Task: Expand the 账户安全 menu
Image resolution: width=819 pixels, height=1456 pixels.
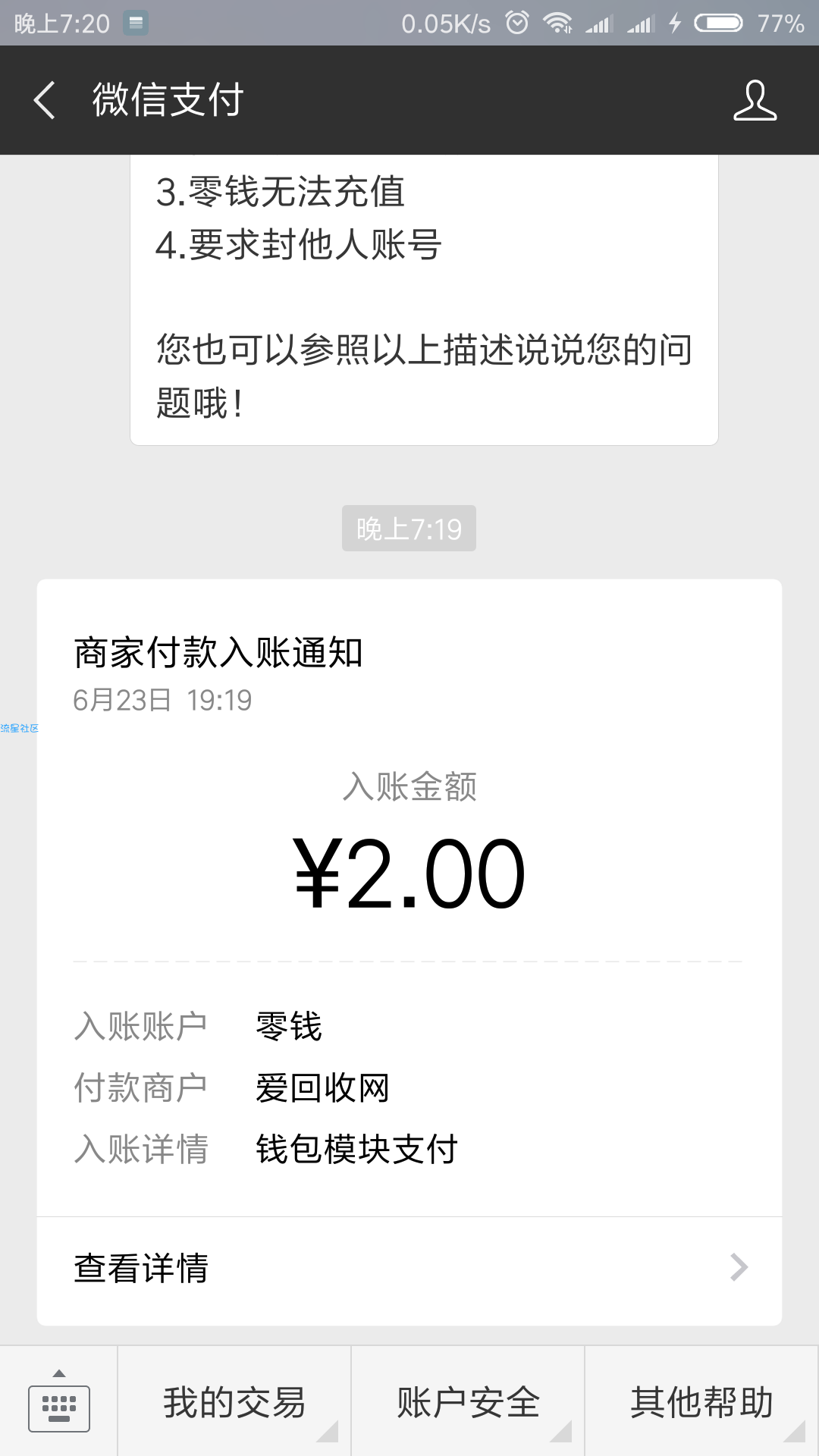Action: (468, 1401)
